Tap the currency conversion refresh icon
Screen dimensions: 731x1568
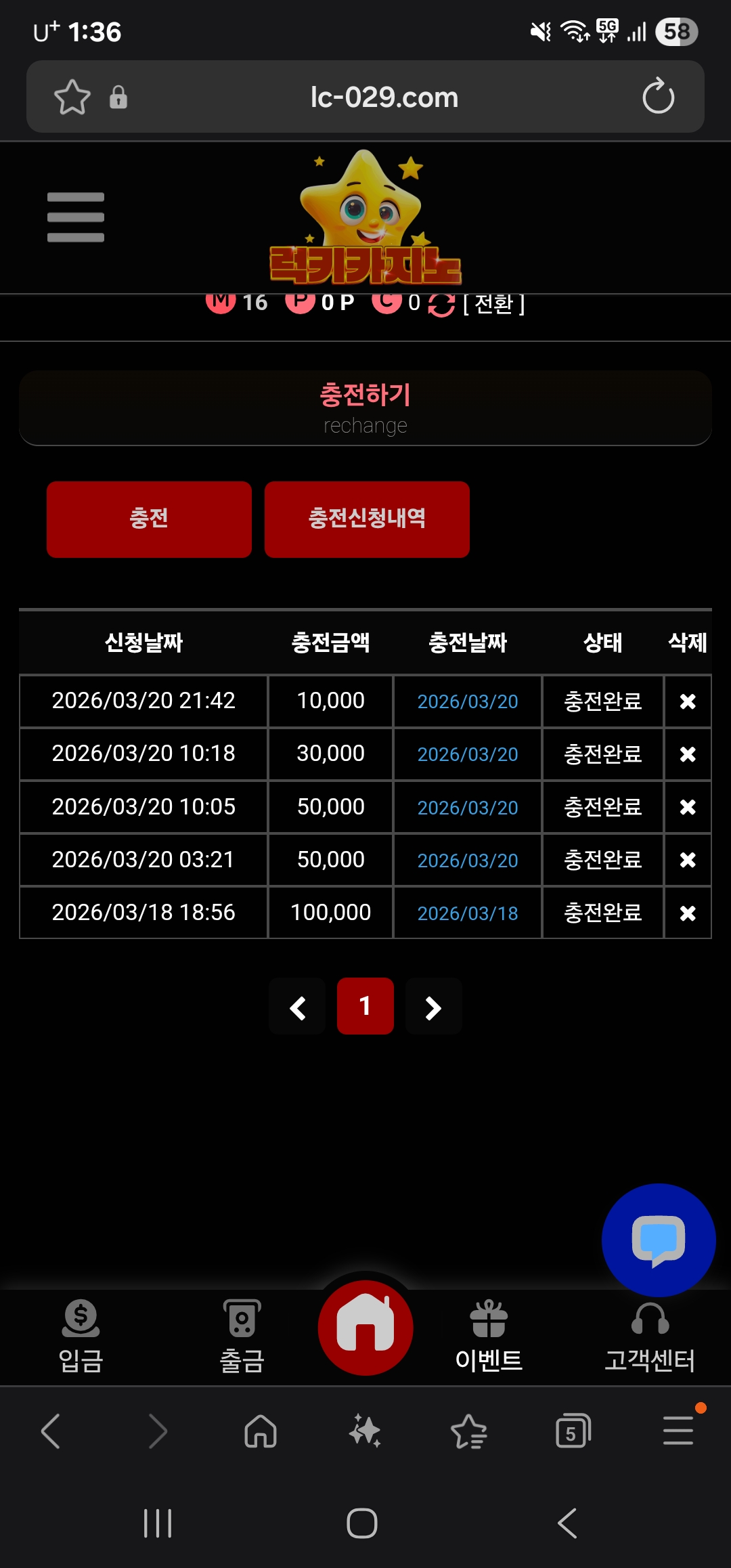[441, 307]
